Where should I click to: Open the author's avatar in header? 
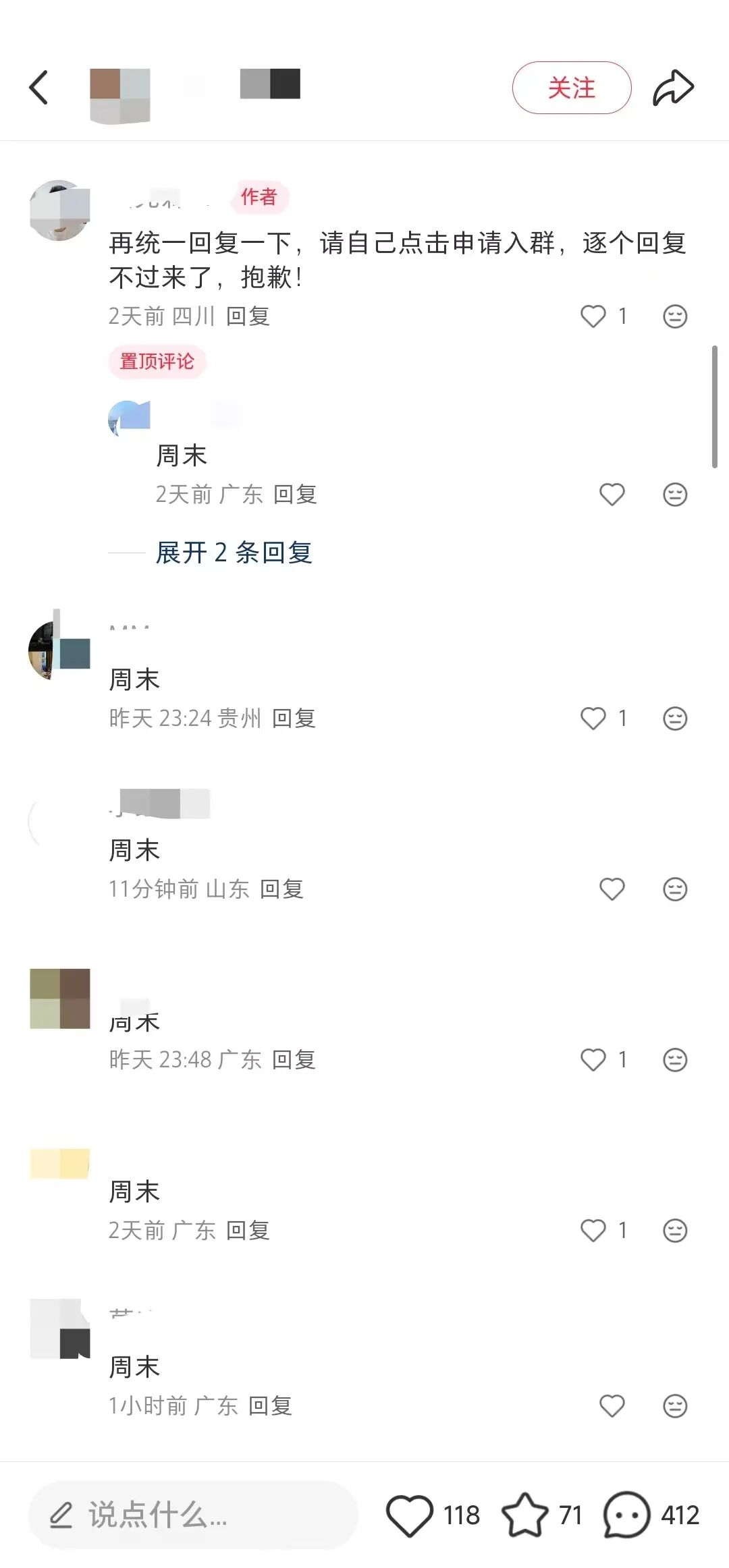(x=120, y=96)
